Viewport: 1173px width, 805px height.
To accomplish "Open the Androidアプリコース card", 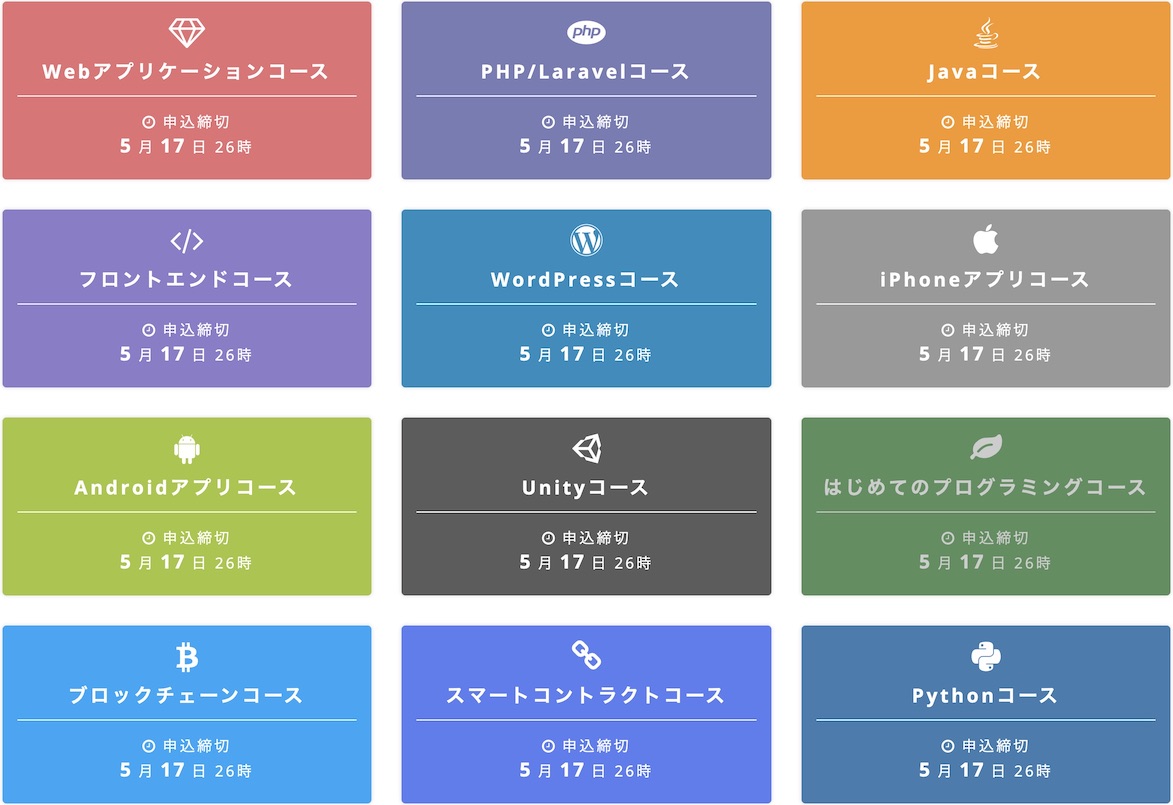I will coord(186,506).
